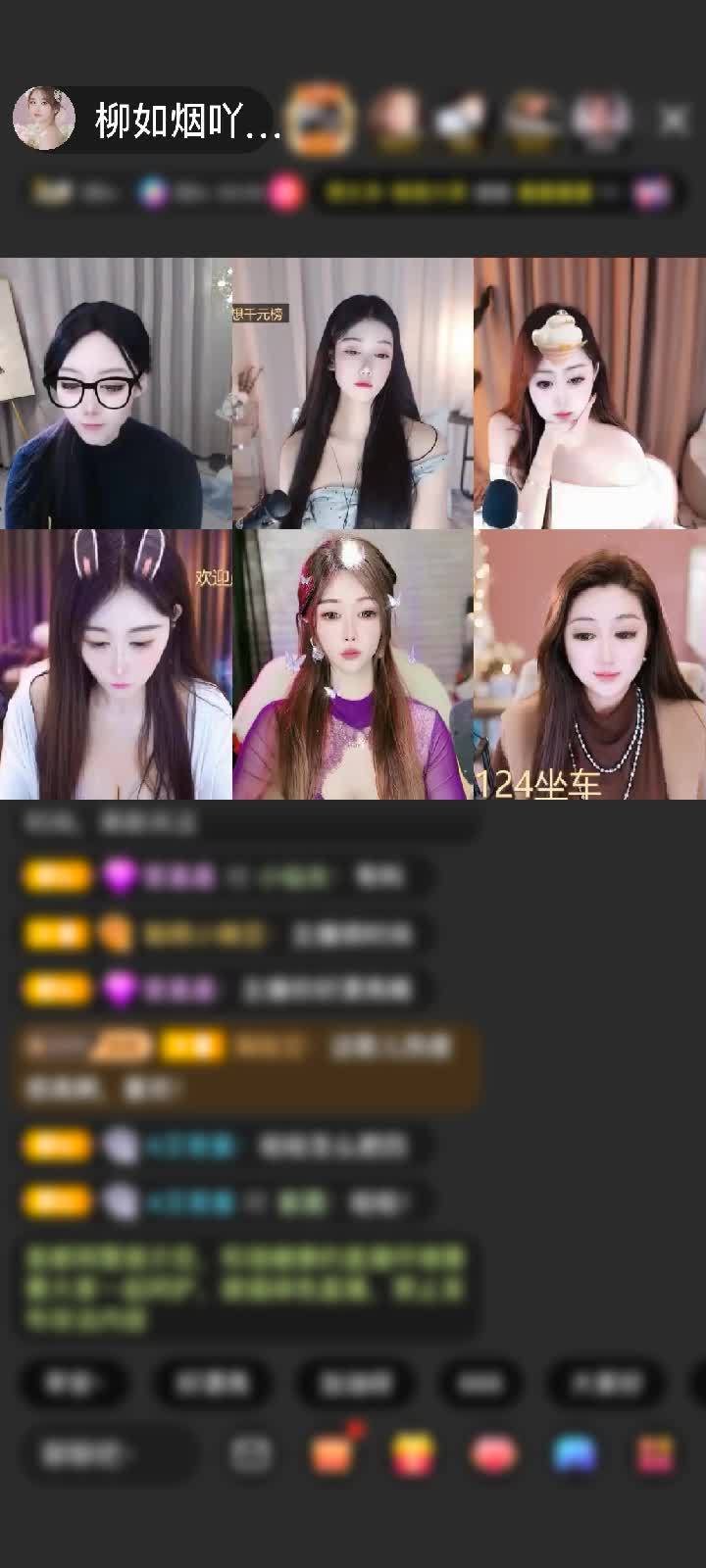Open the streamer tile wearing black glasses
Screen dimensions: 706x1568
pos(116,393)
